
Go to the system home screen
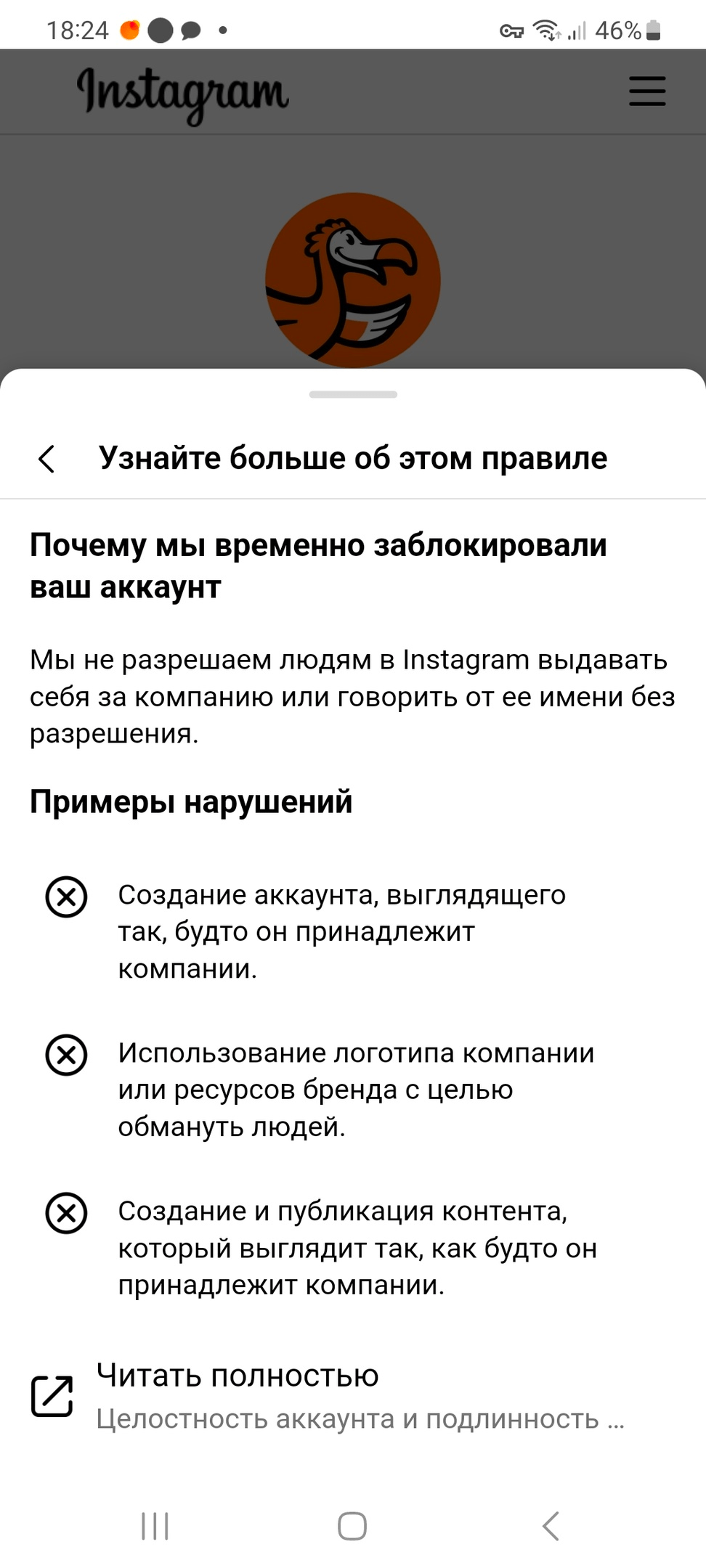click(352, 1526)
